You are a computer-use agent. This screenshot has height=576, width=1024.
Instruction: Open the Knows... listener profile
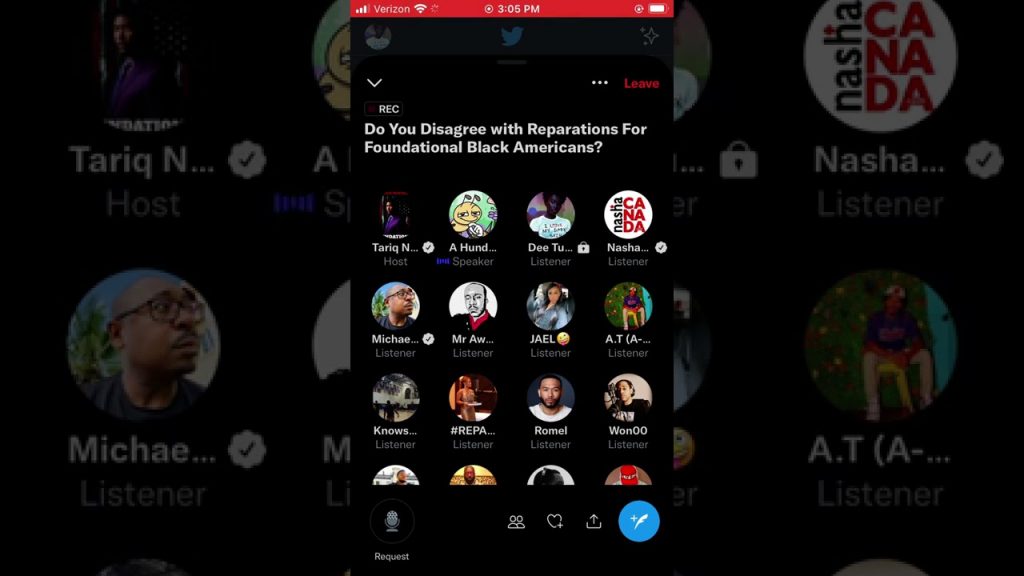396,398
